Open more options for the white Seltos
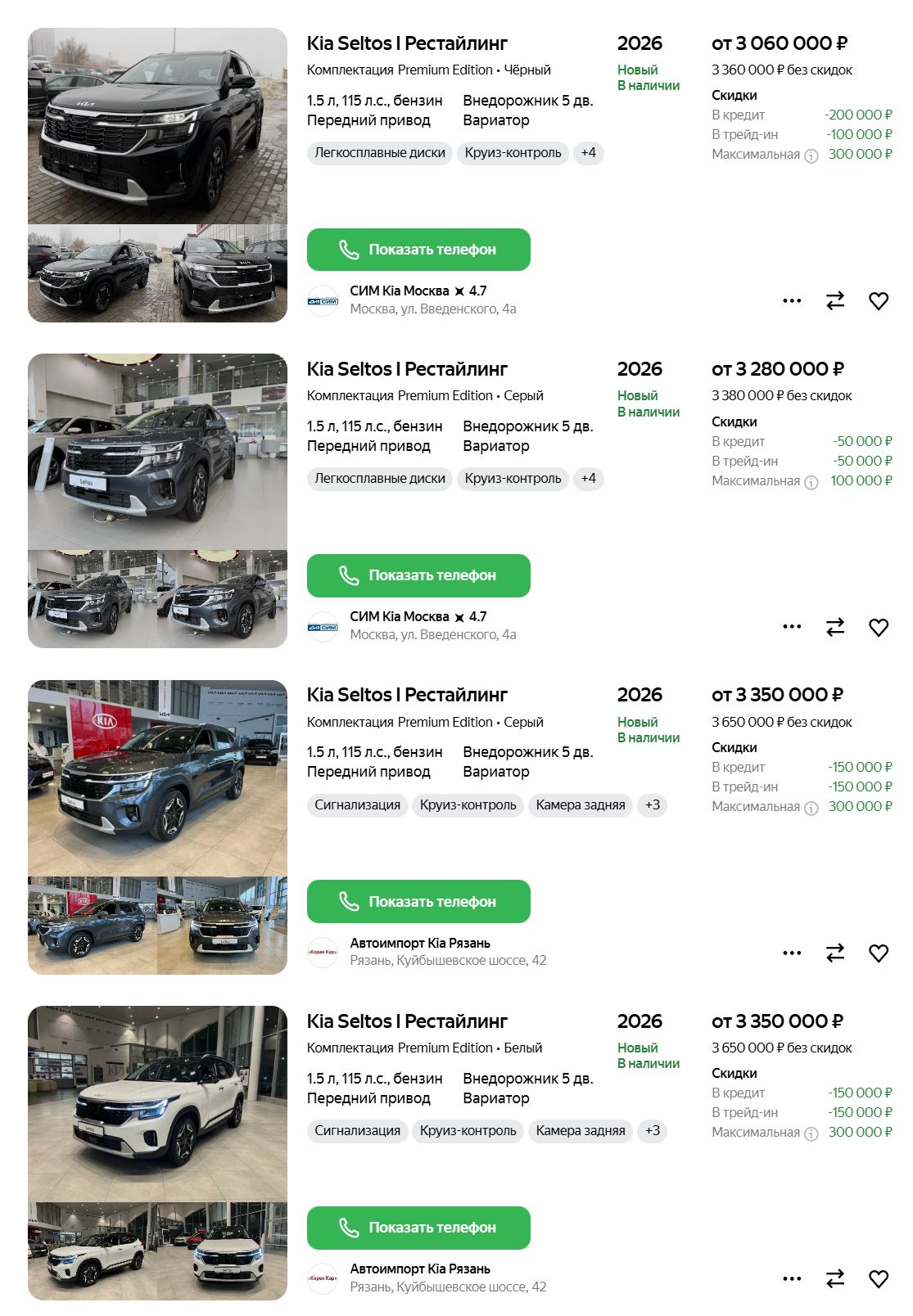The width and height of the screenshot is (913, 1316). tap(792, 1278)
